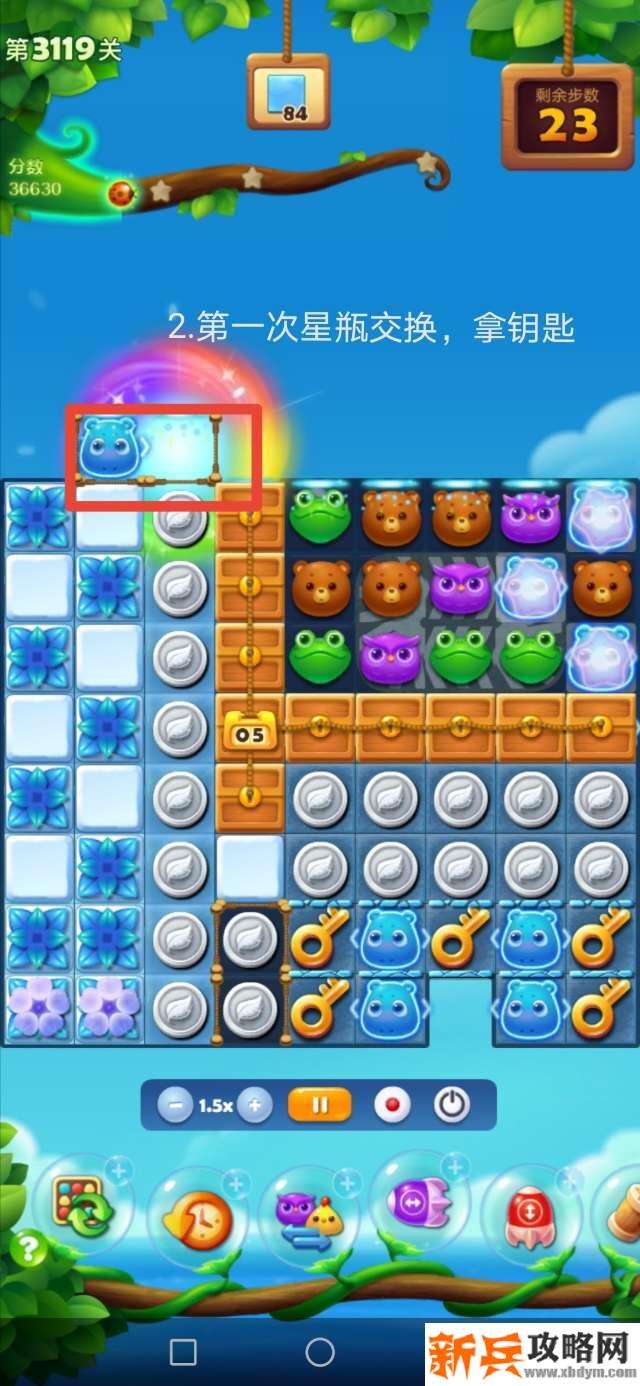Decrease playback speed with the minus button

click(x=176, y=1105)
